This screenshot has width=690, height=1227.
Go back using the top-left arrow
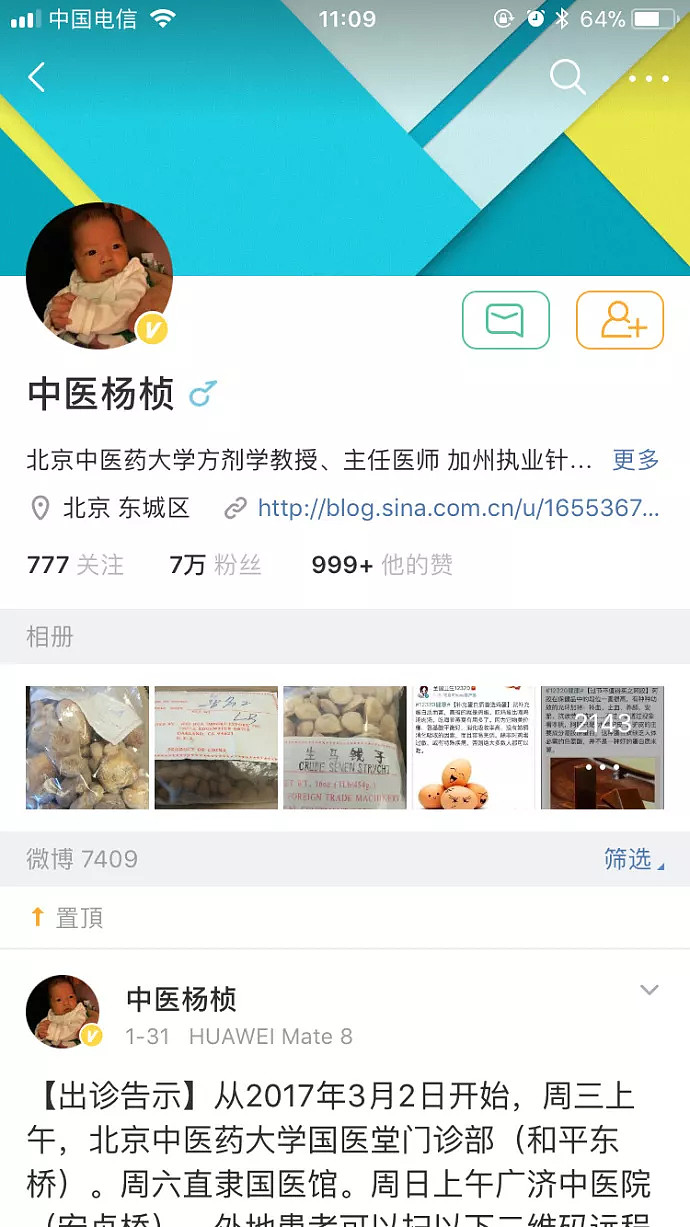click(37, 77)
